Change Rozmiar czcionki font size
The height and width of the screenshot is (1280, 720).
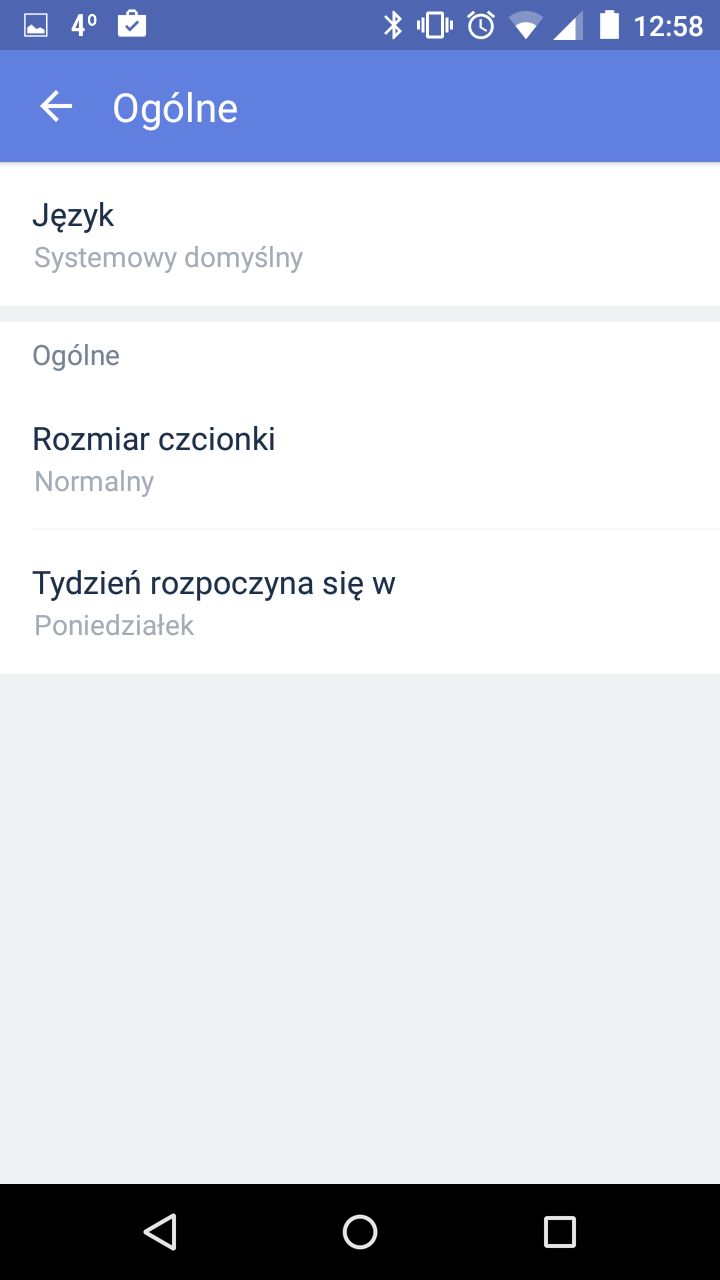coord(360,459)
